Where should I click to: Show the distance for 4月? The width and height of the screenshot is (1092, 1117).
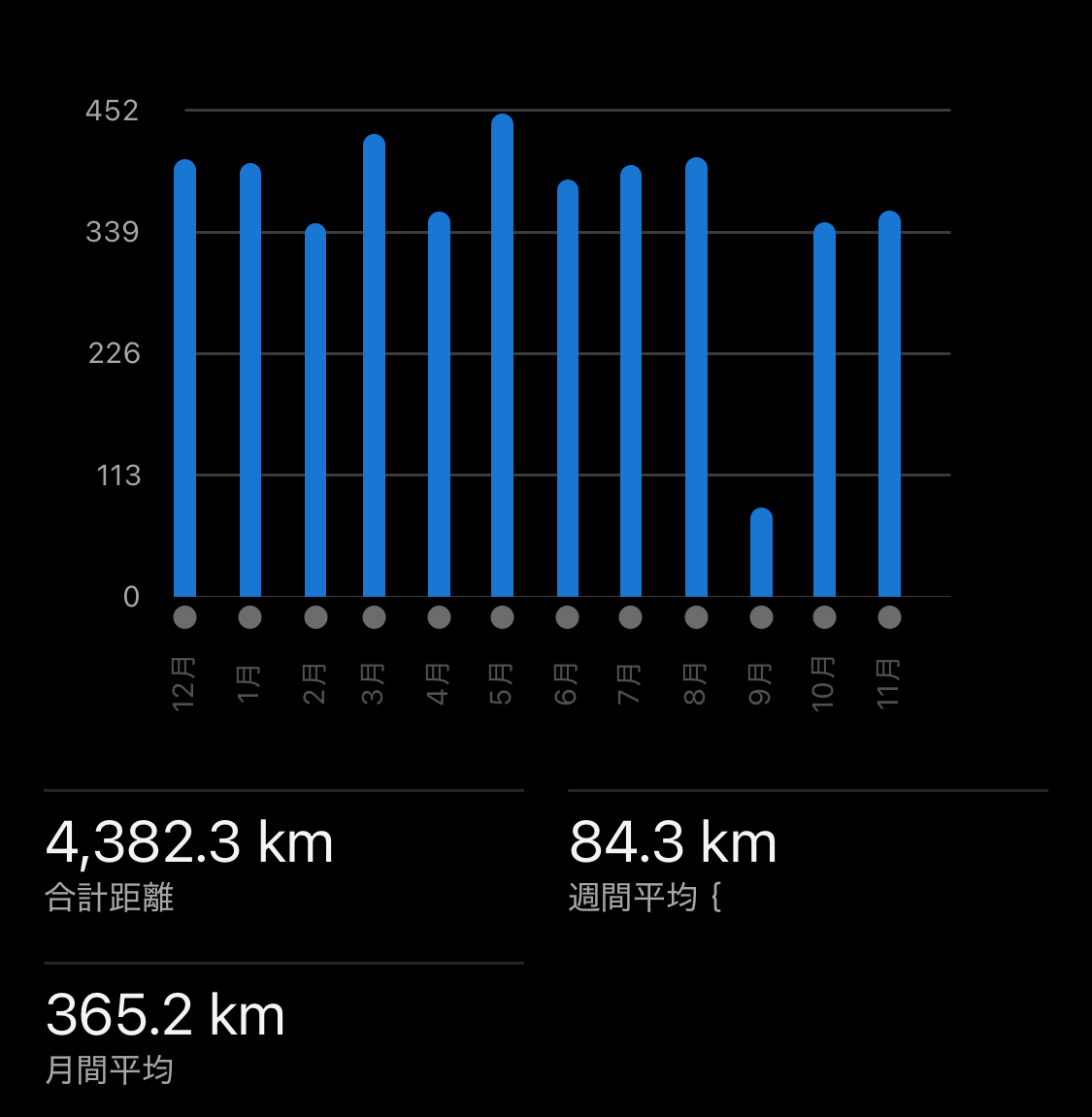point(439,405)
